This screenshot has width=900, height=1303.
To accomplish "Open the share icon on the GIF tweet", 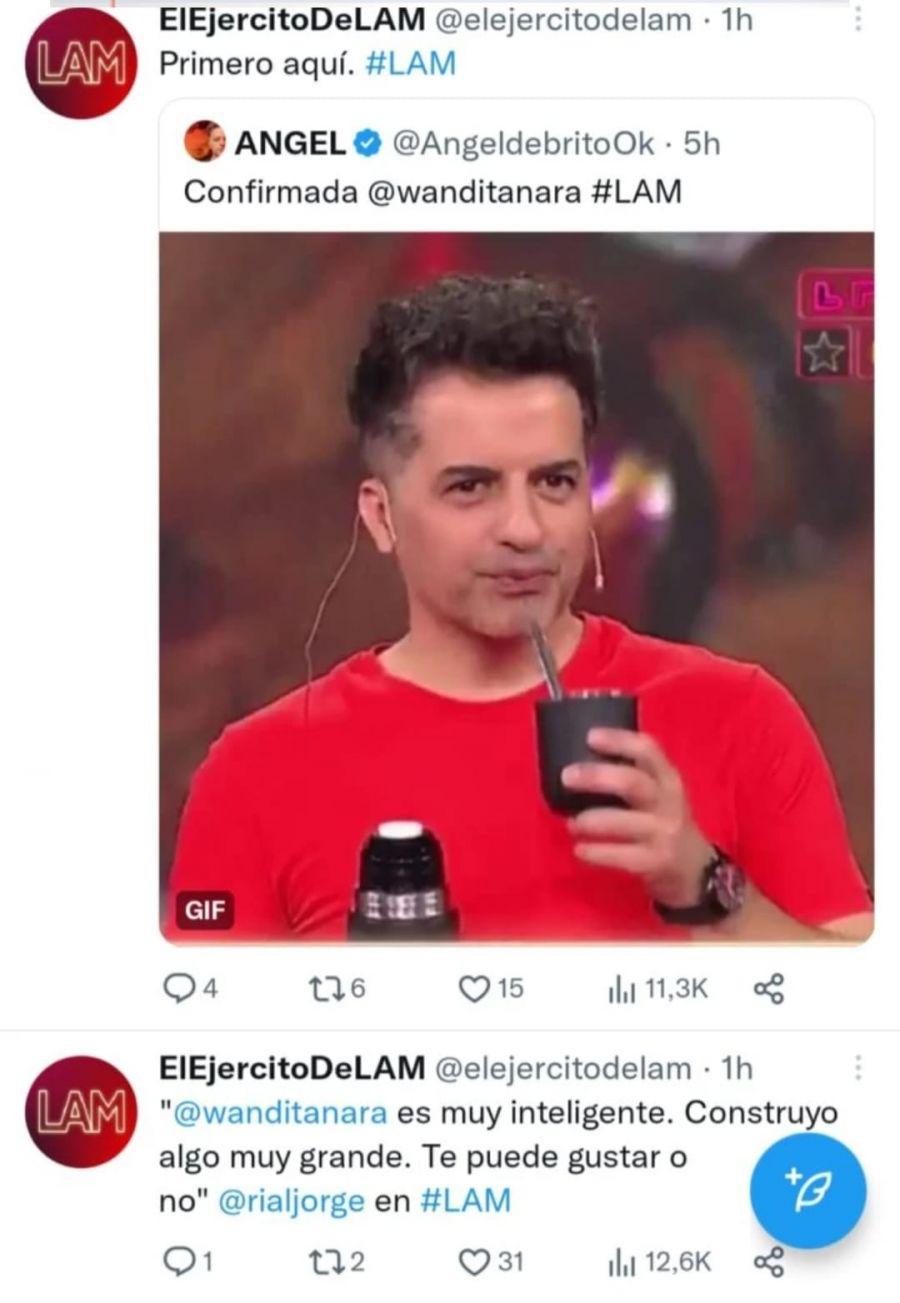I will (x=770, y=988).
